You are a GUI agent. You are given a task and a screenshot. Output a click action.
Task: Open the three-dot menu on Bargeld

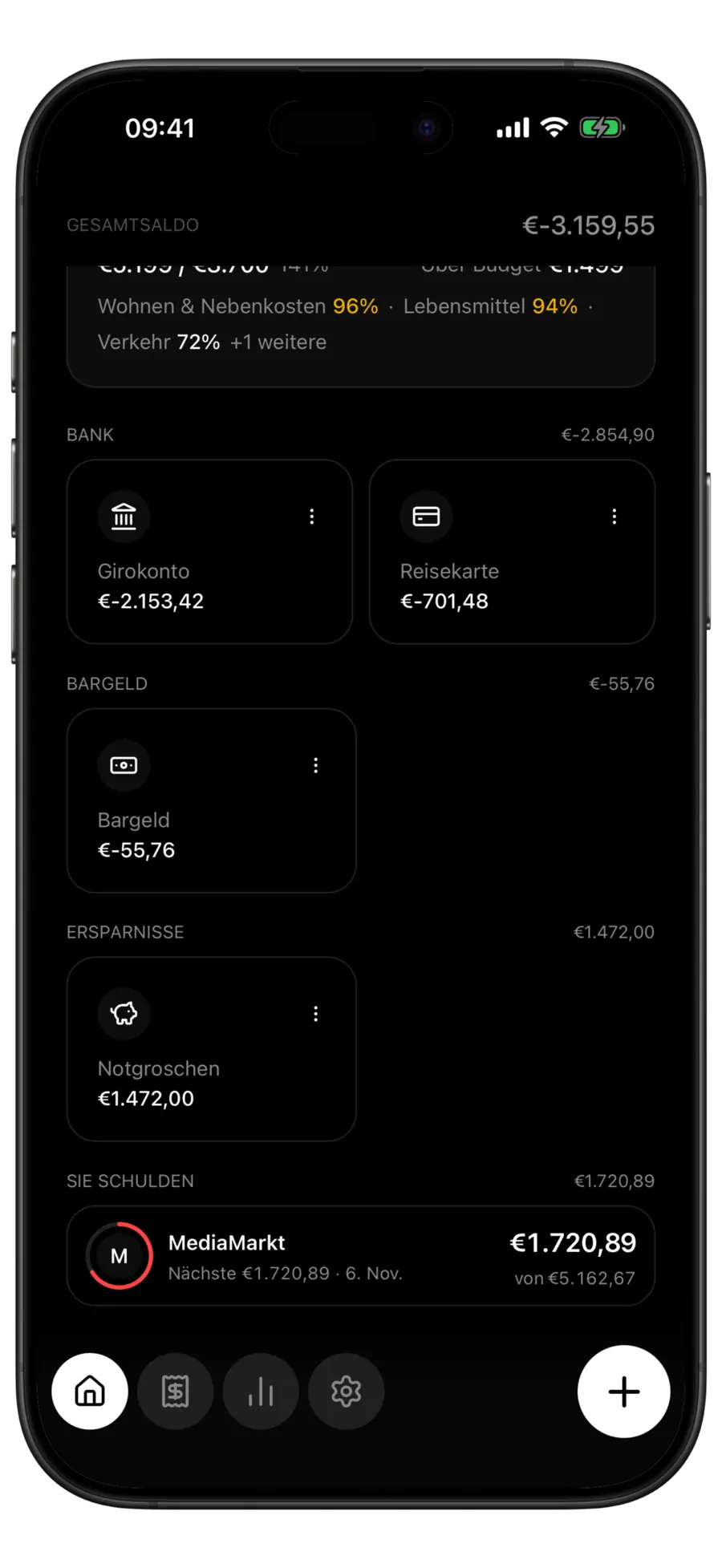pos(316,765)
